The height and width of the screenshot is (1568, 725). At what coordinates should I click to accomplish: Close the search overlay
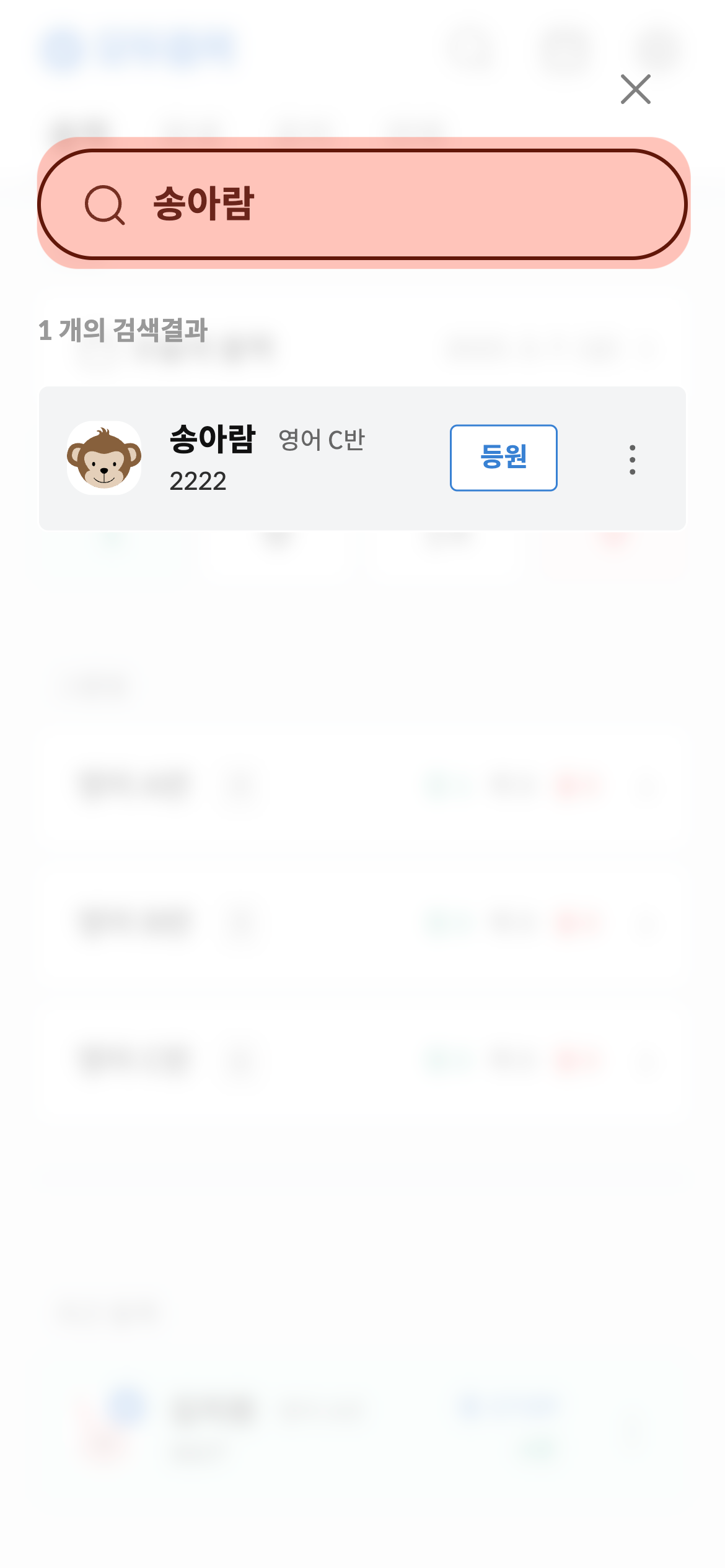(x=635, y=89)
